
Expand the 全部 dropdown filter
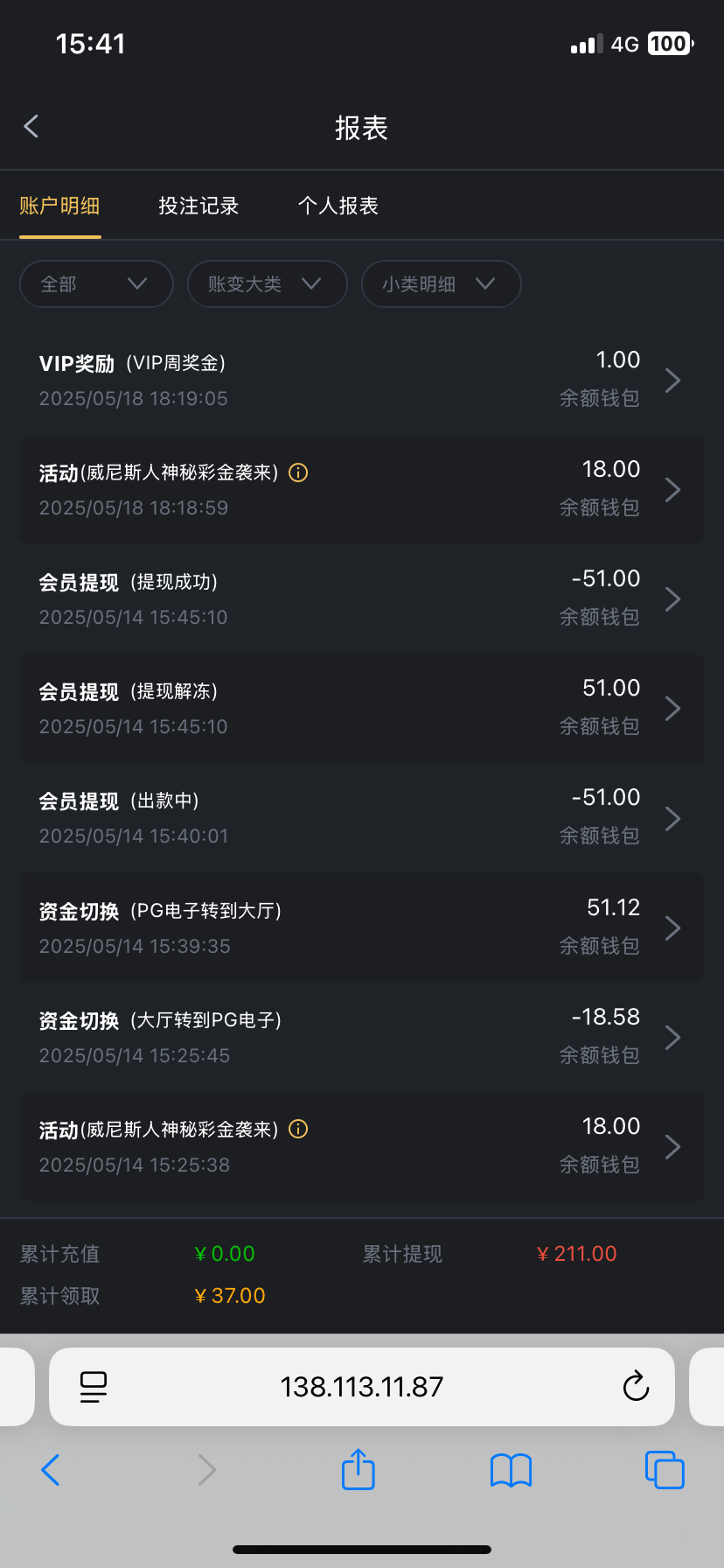pos(96,284)
